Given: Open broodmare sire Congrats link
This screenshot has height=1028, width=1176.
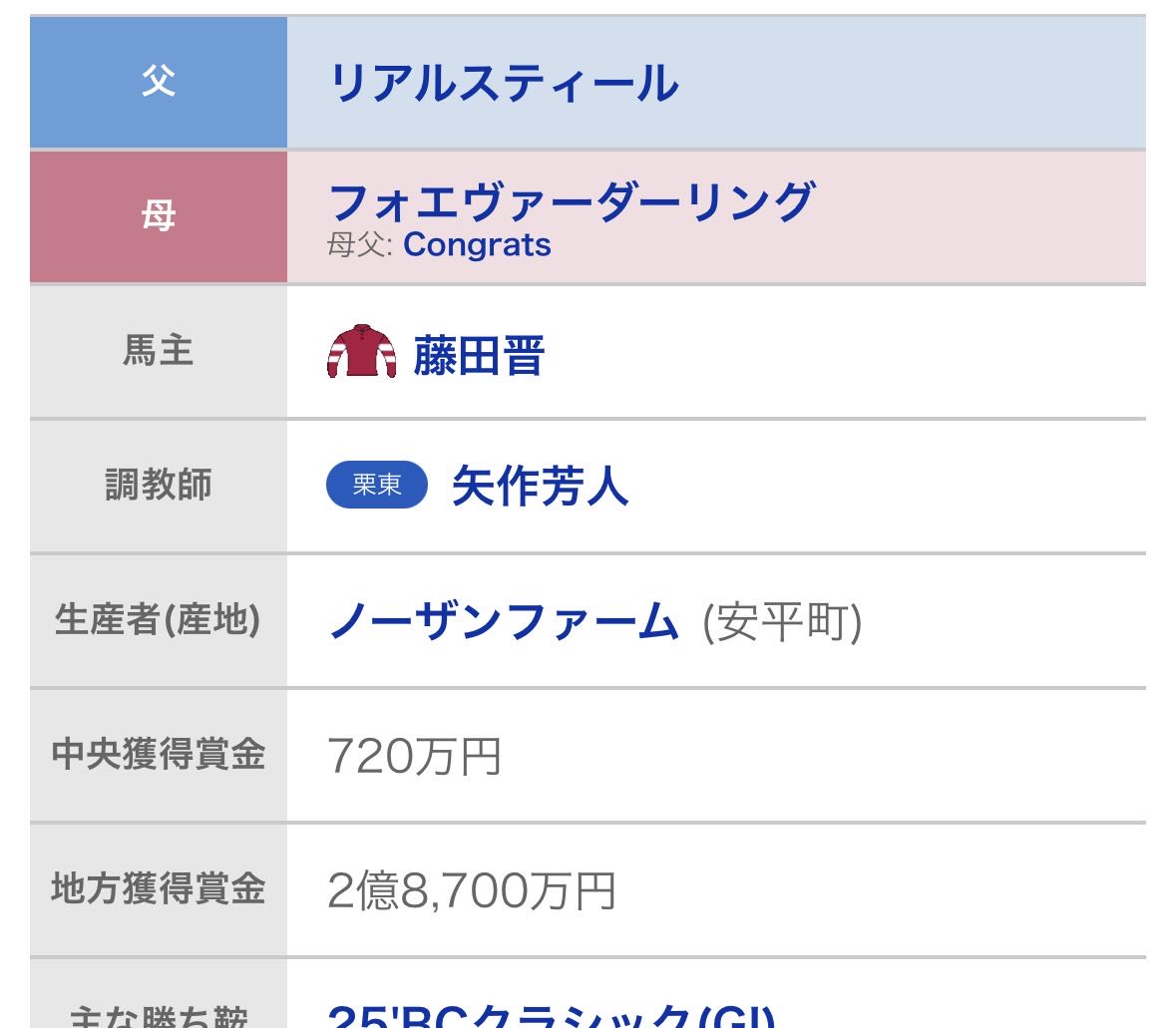Looking at the screenshot, I should [477, 245].
